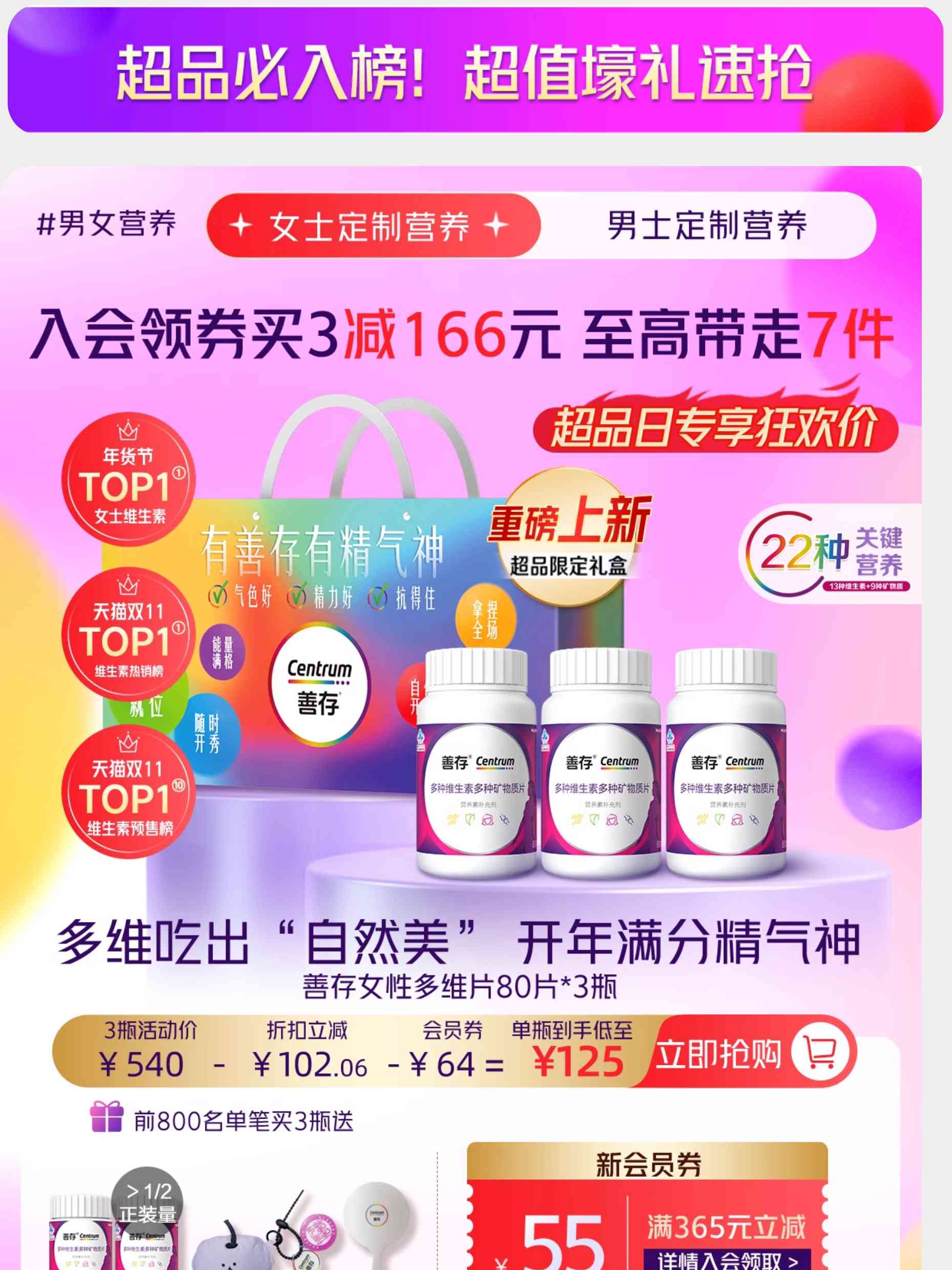
Task: Open 详情入会领取 coupon link
Action: (x=727, y=1260)
